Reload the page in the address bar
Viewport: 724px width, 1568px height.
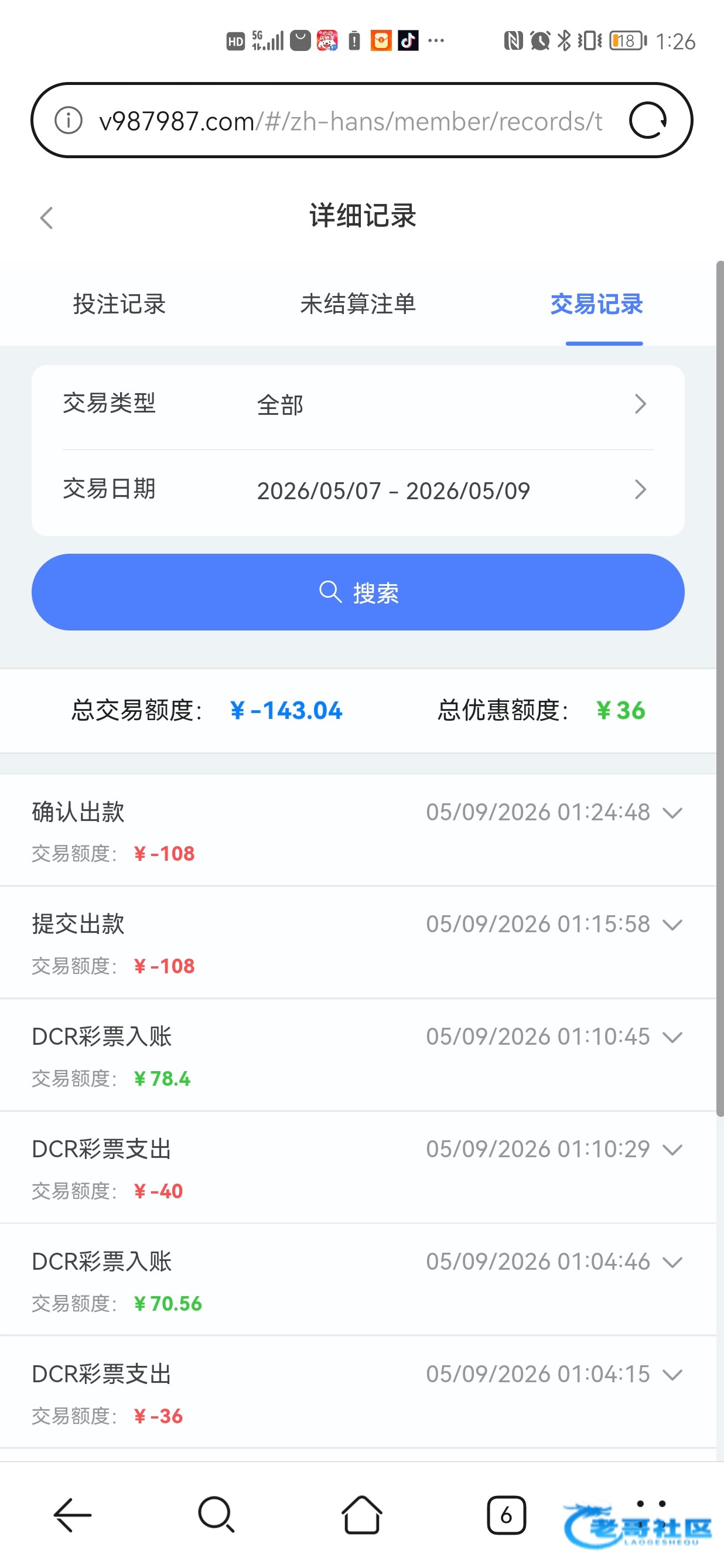[647, 121]
